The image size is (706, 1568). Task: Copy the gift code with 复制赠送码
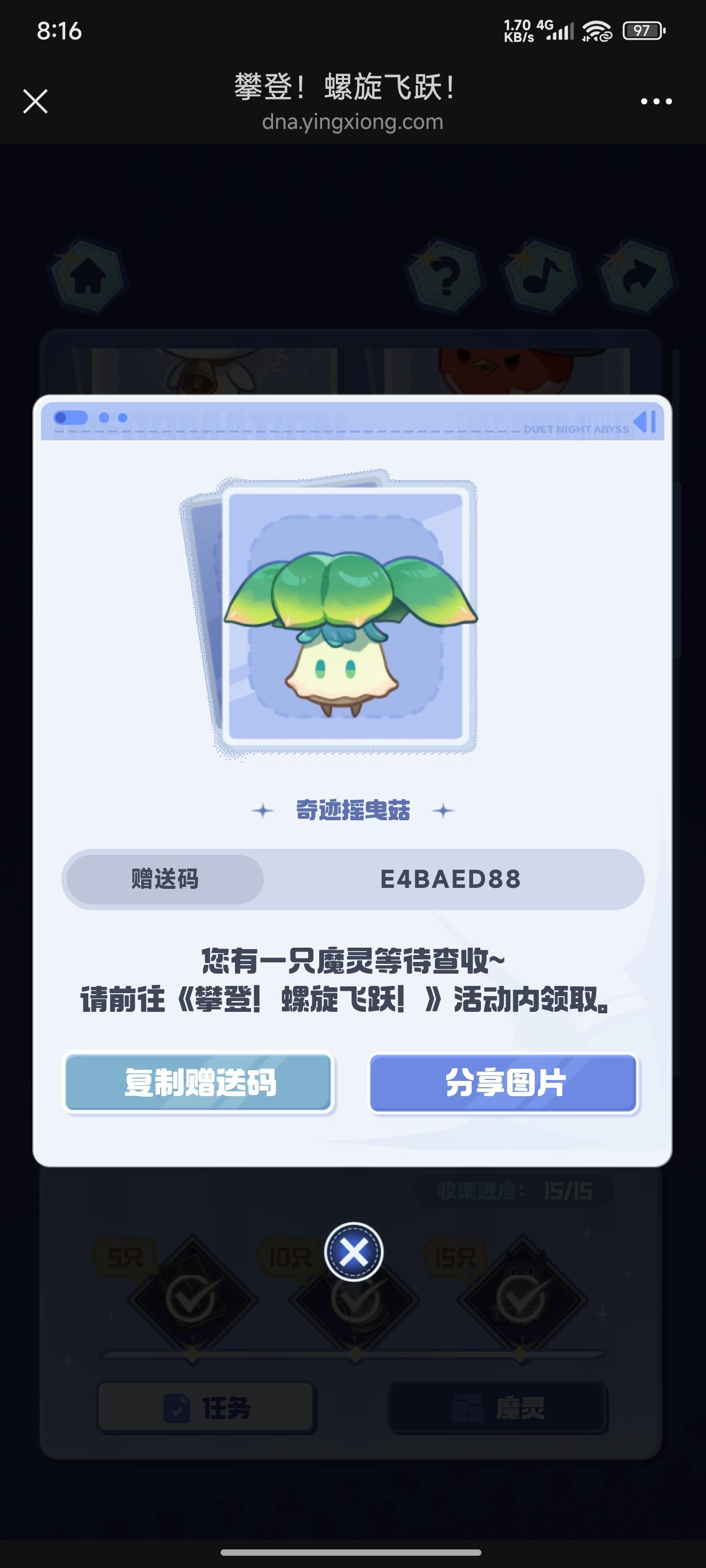pos(199,1083)
